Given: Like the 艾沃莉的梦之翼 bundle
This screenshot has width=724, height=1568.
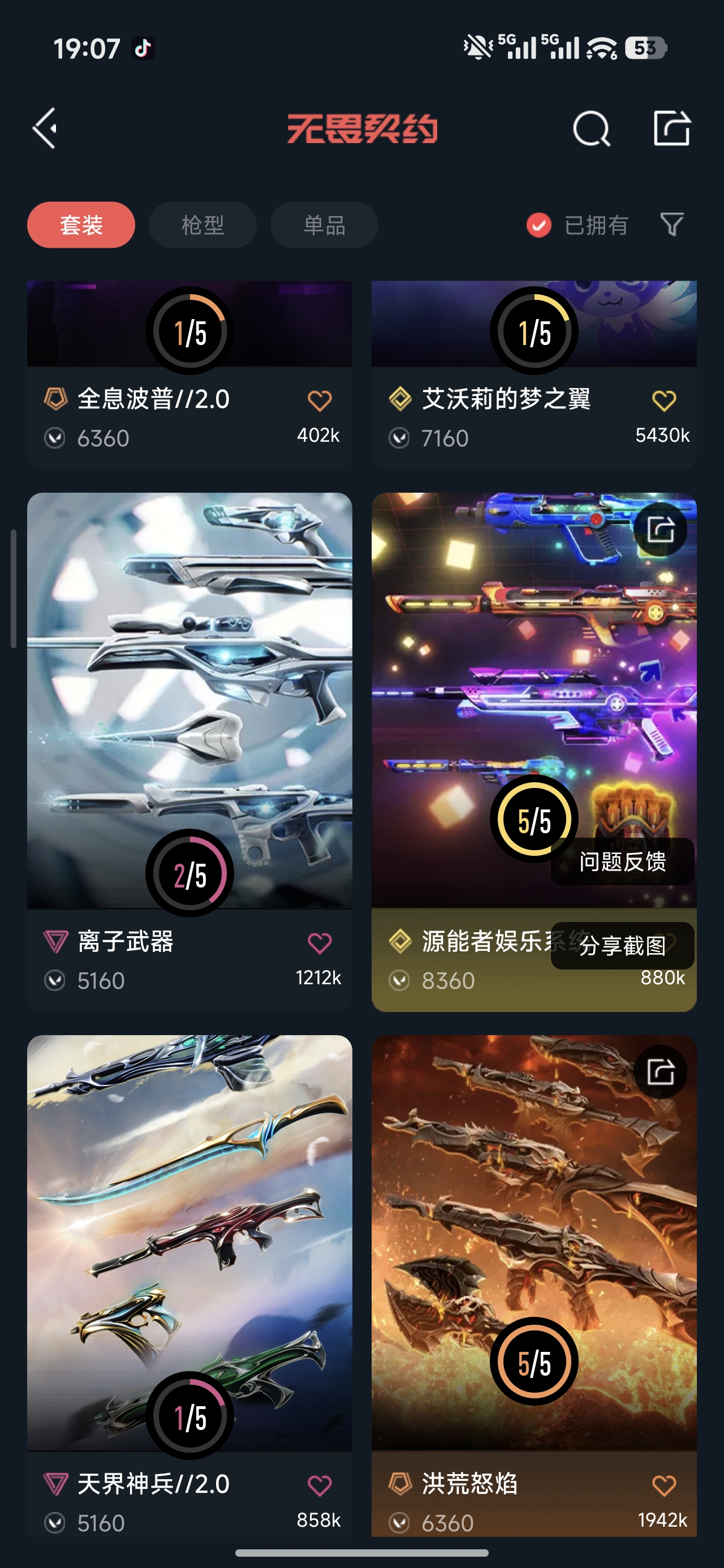Looking at the screenshot, I should pos(663,400).
